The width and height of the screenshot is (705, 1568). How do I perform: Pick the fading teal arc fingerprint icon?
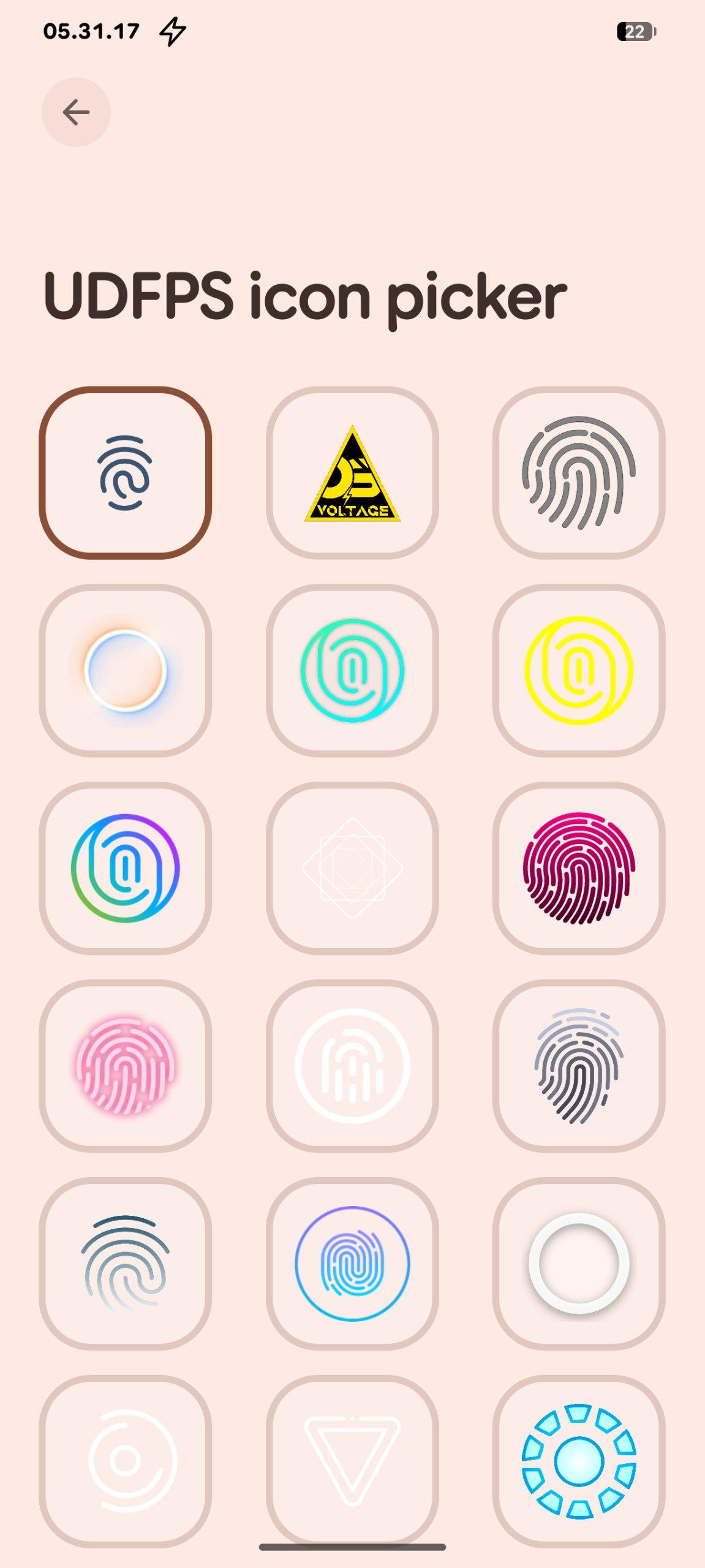[126, 1264]
